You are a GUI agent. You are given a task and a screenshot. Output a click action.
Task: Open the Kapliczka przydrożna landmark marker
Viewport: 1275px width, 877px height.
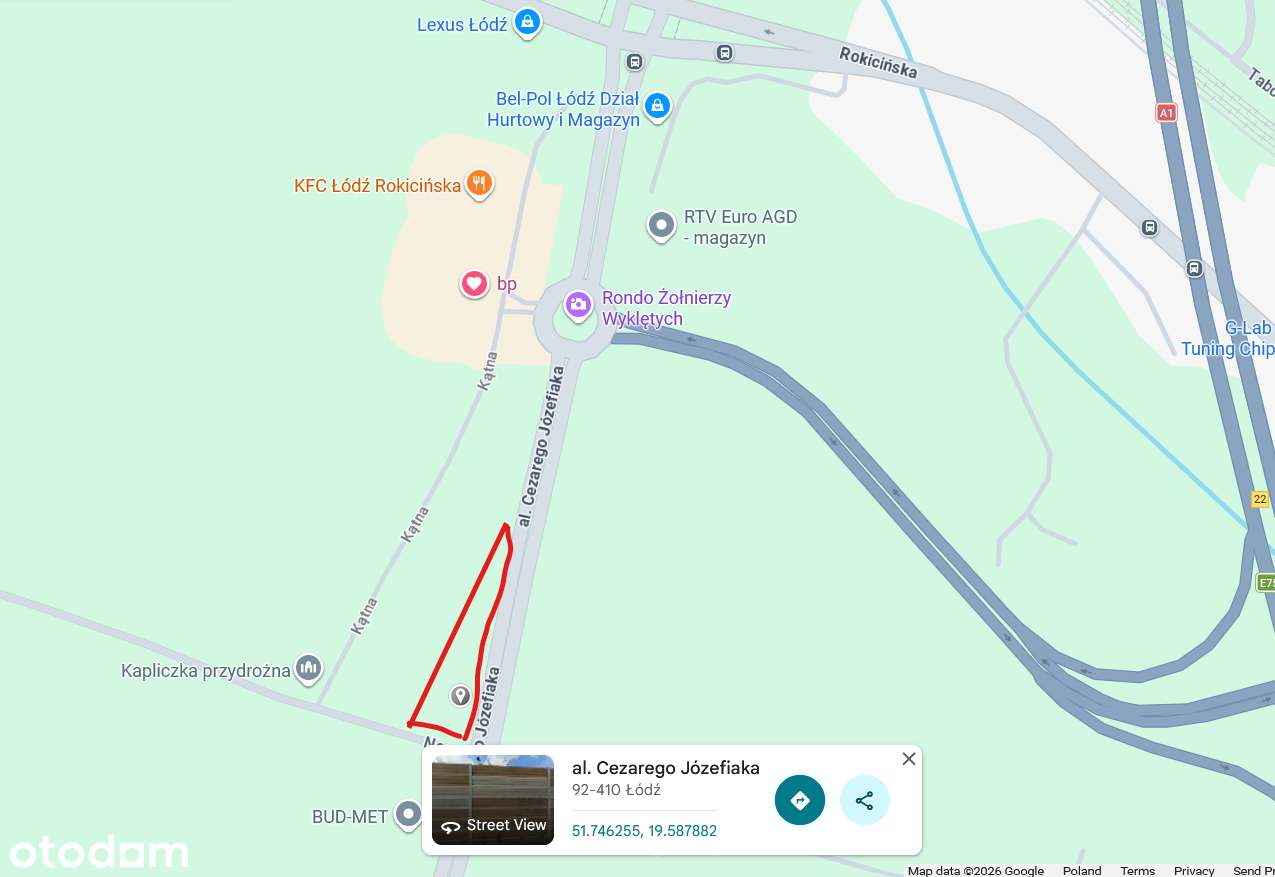[308, 668]
